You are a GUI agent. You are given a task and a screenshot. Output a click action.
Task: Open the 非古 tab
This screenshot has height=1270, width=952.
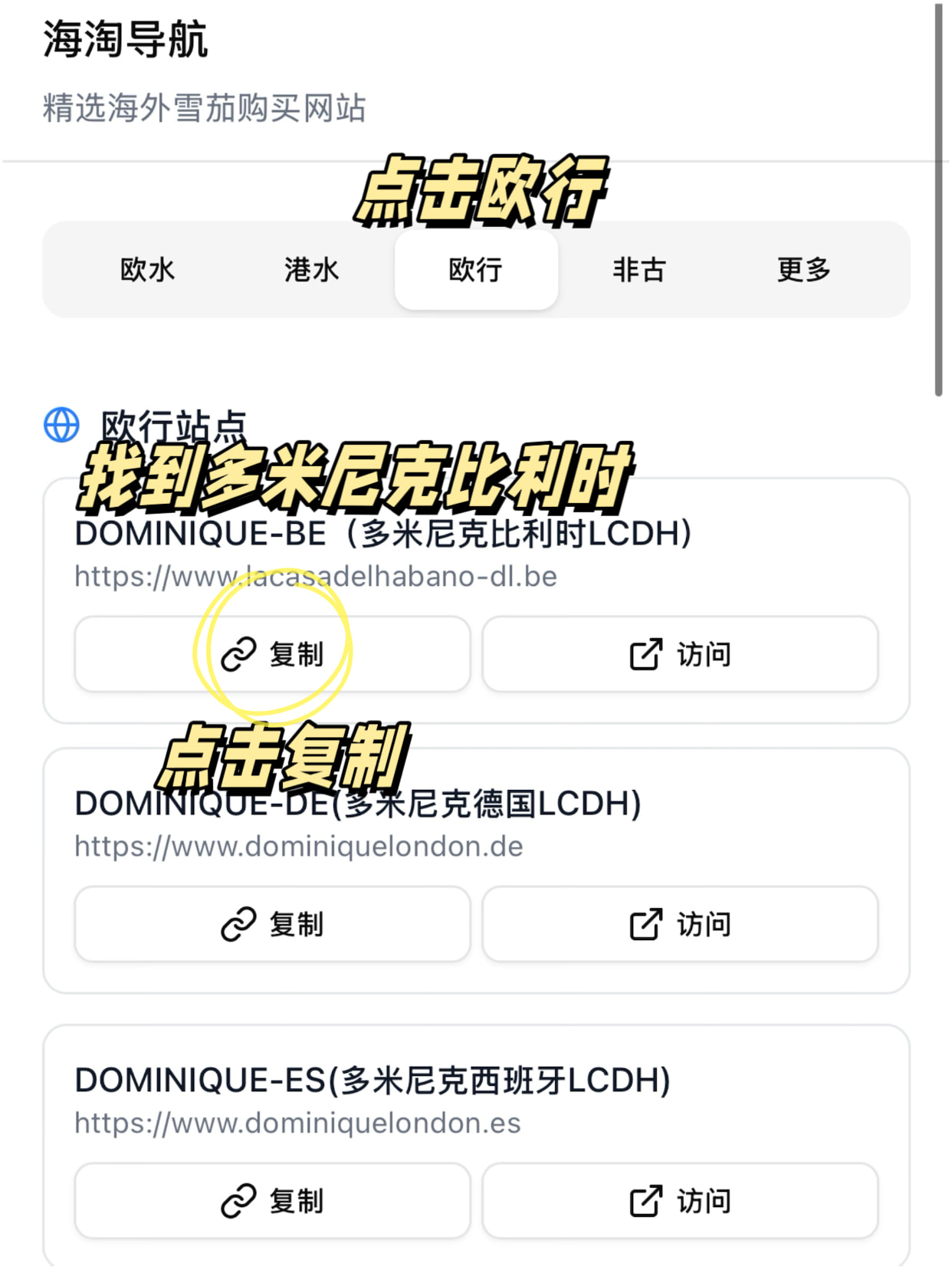pyautogui.click(x=639, y=270)
